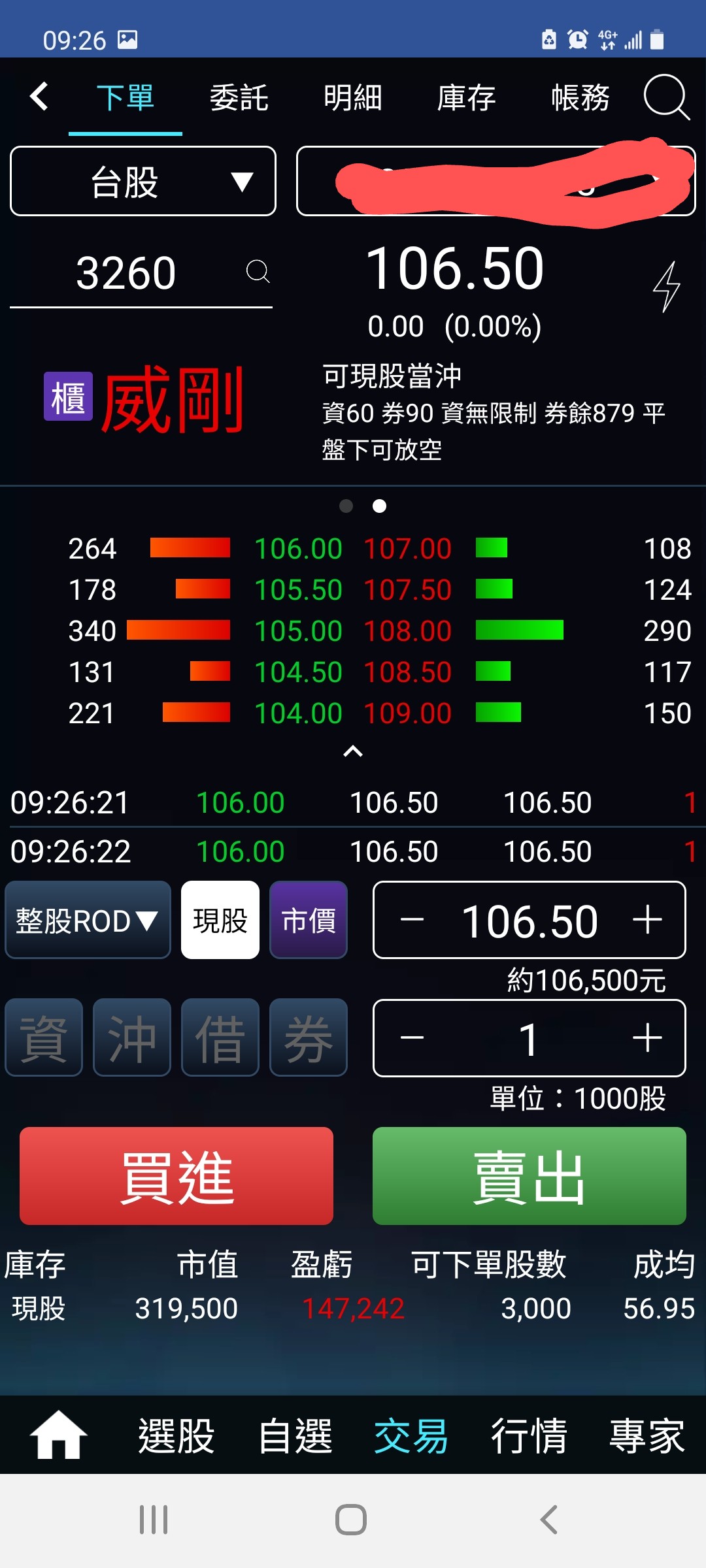The height and width of the screenshot is (1568, 706).
Task: Expand the 台股 market dropdown
Action: [x=143, y=181]
